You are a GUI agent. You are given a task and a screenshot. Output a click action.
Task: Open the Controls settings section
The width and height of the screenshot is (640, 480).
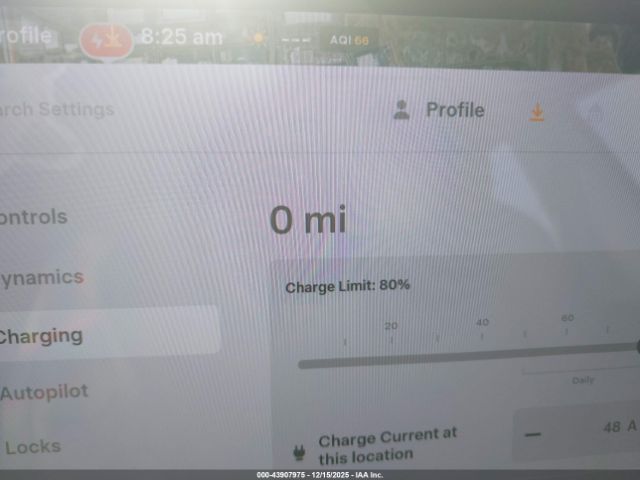(35, 217)
